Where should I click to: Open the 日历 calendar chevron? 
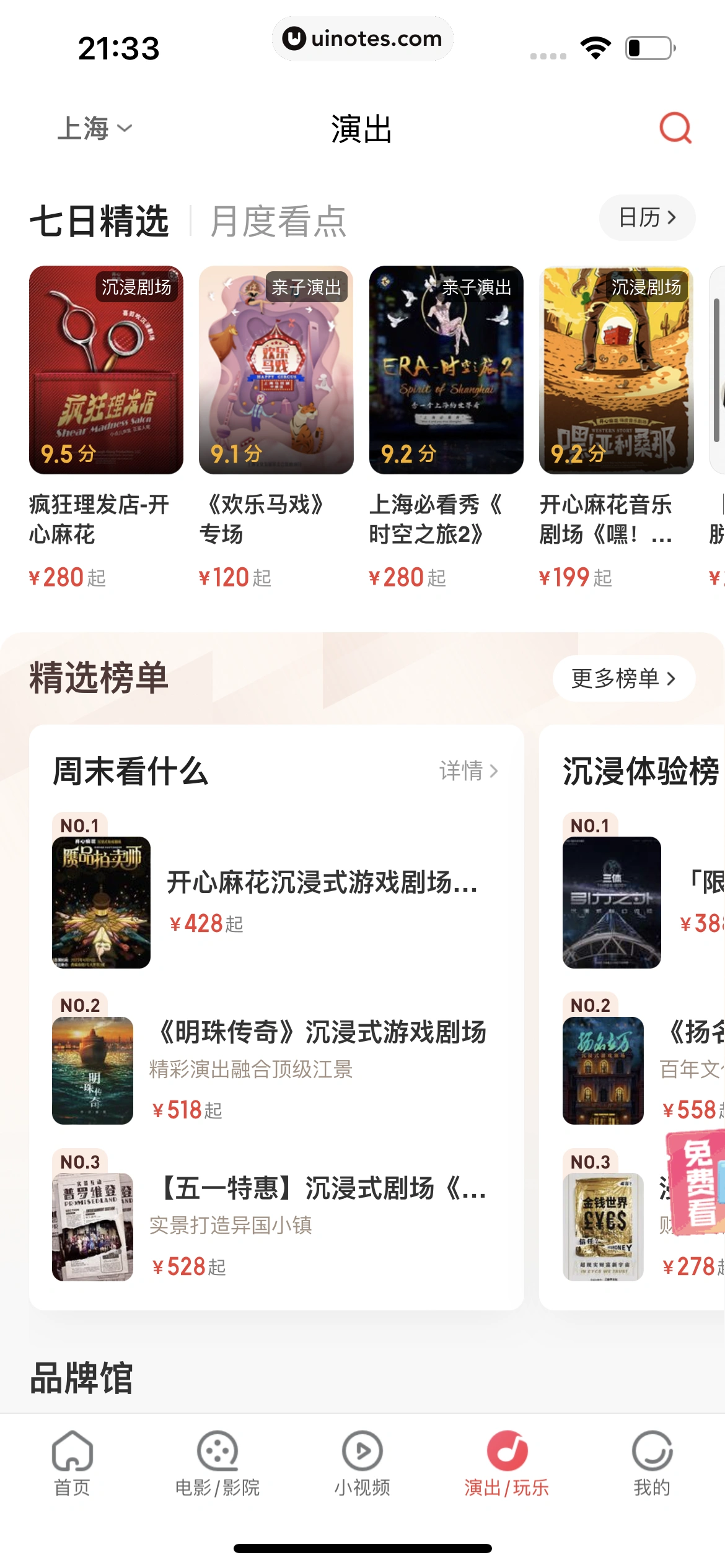[647, 217]
